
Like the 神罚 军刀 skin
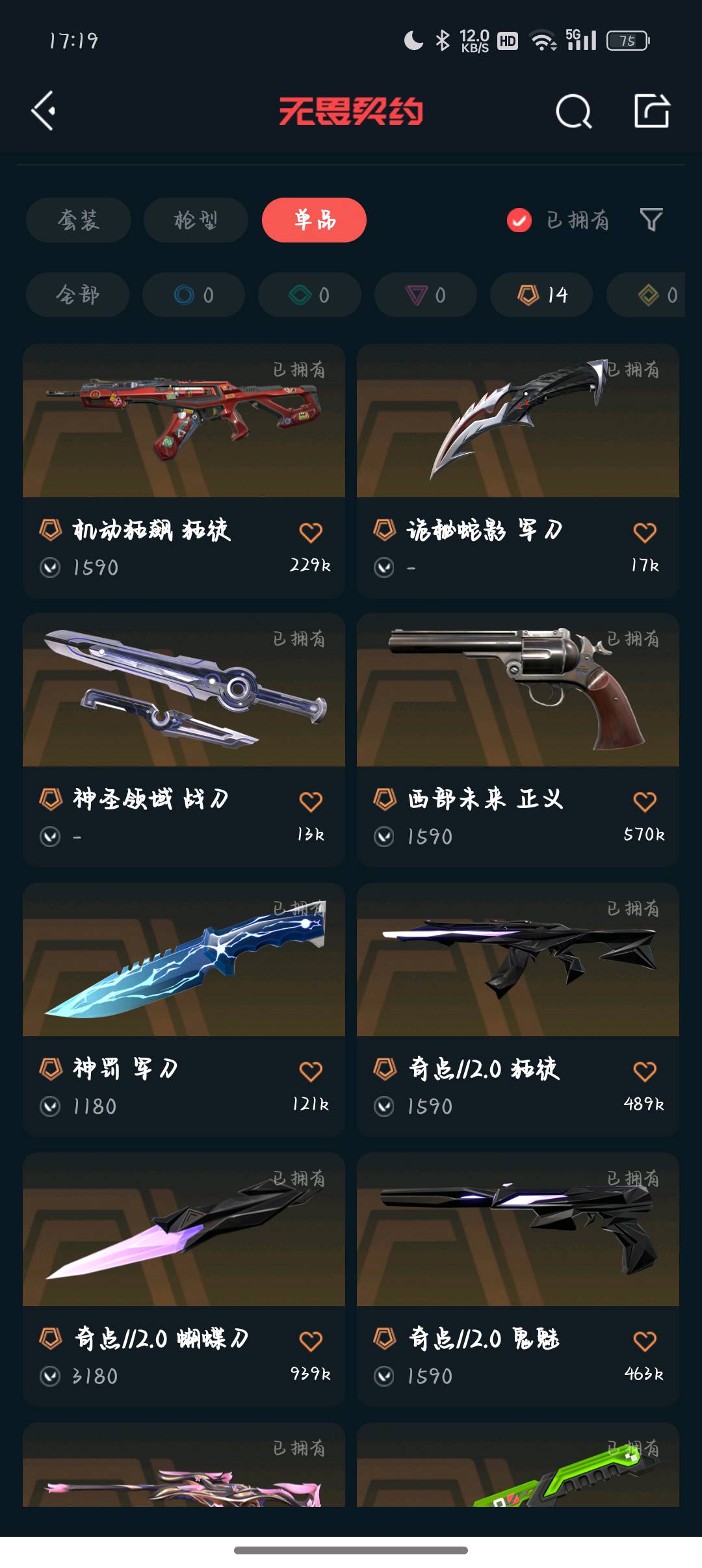pos(311,1071)
